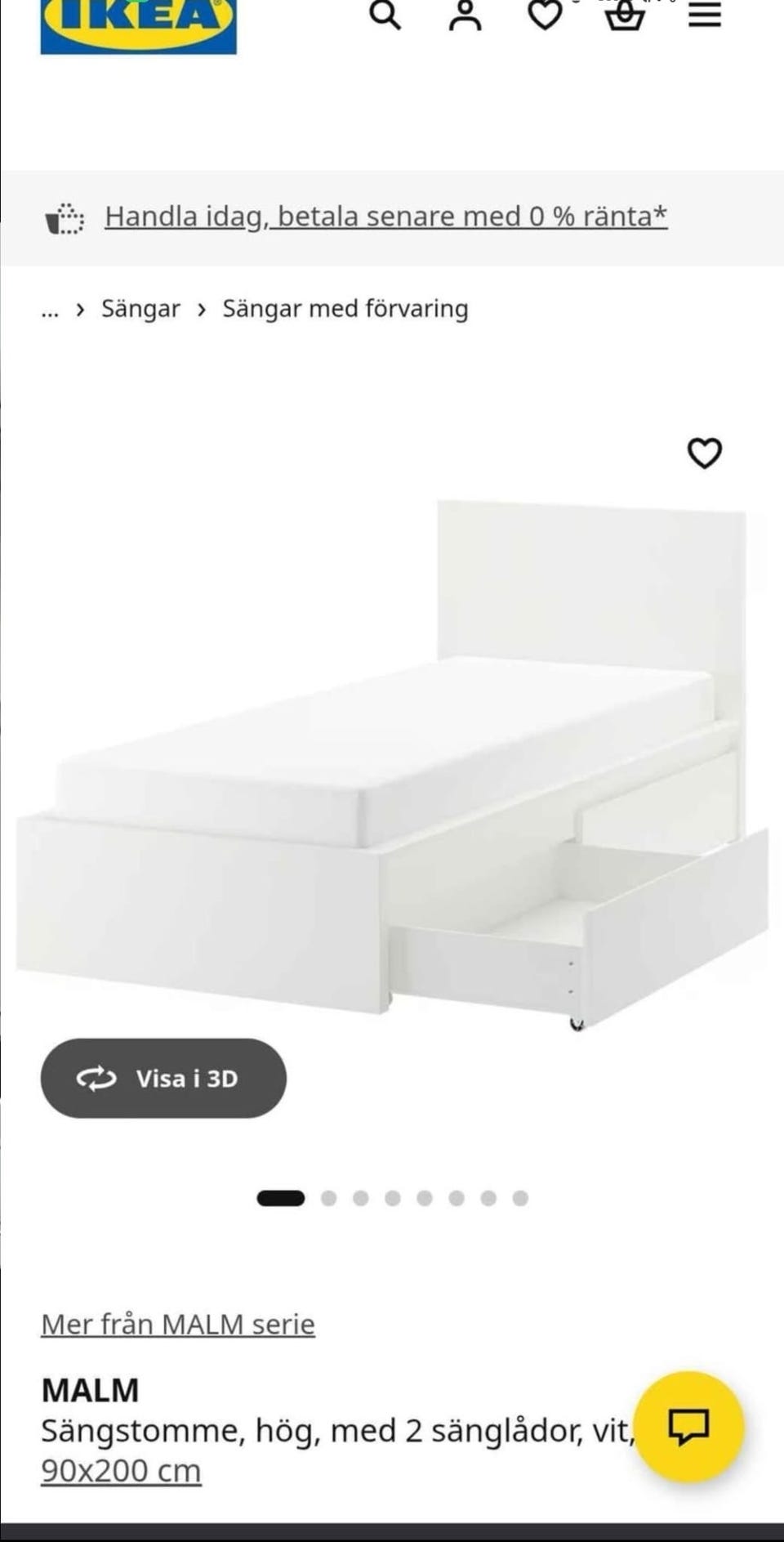Open Mer från MALM serie link

(x=178, y=1324)
